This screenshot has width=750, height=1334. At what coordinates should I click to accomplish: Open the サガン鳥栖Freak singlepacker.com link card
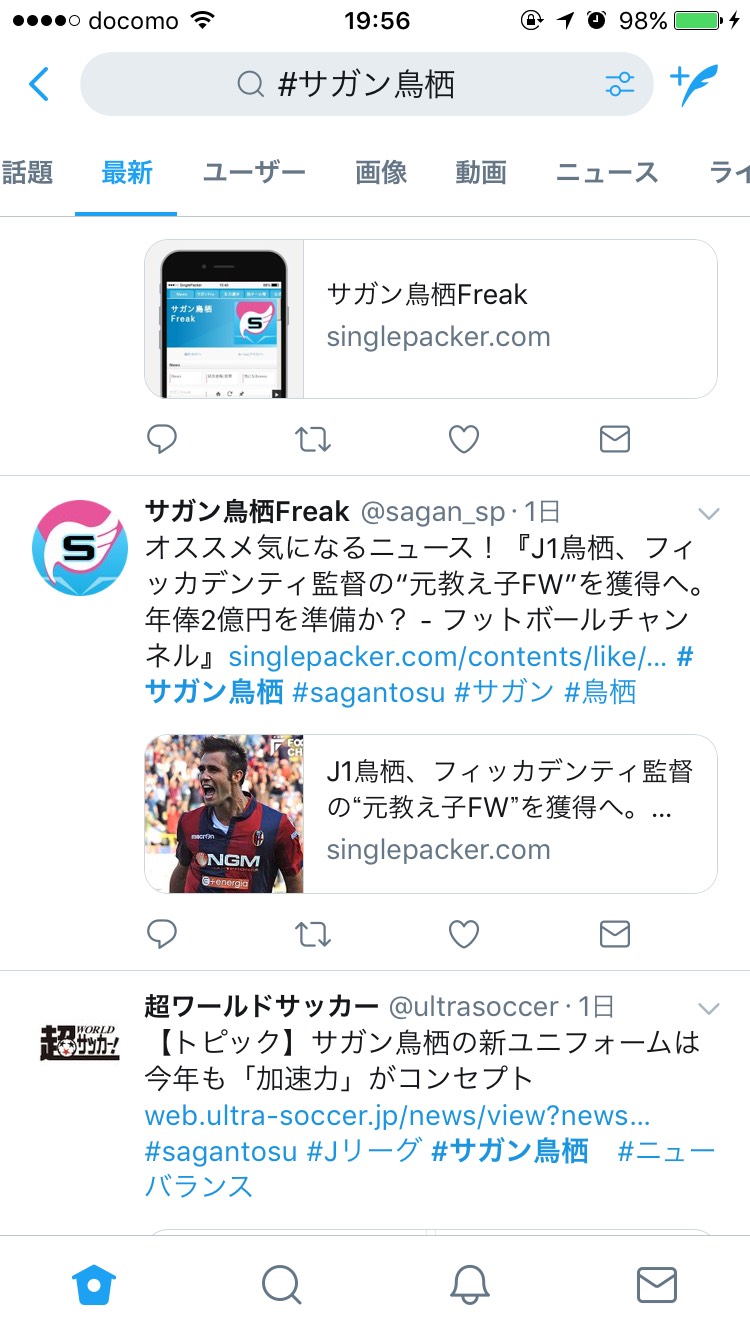point(431,319)
